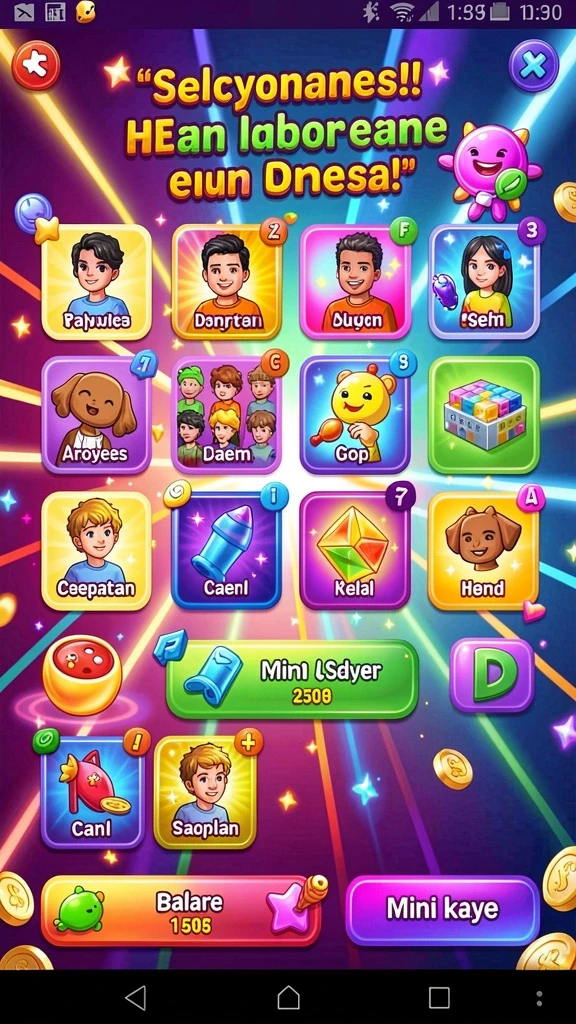Image resolution: width=576 pixels, height=1024 pixels.
Task: Choose the Danrtan character tile
Action: tap(227, 282)
